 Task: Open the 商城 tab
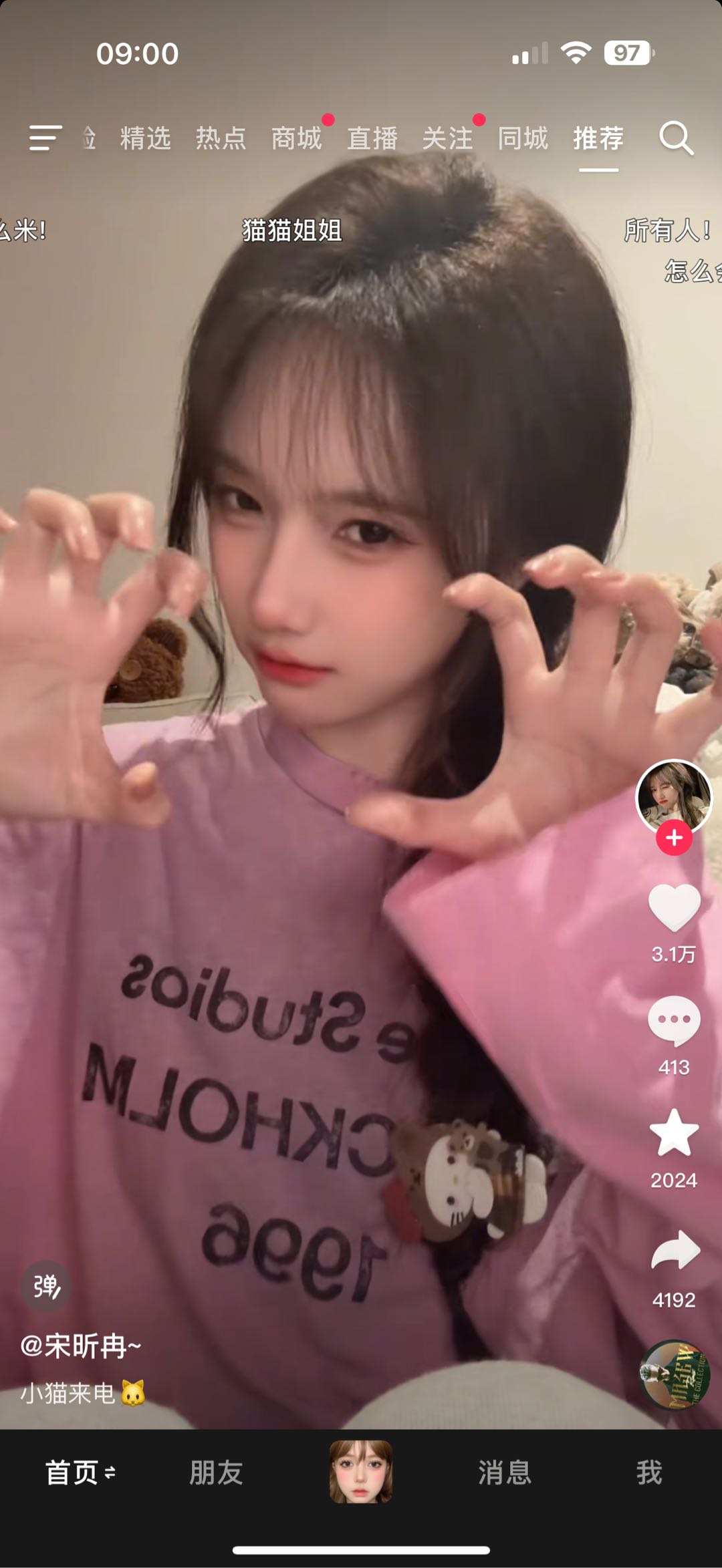click(x=297, y=138)
